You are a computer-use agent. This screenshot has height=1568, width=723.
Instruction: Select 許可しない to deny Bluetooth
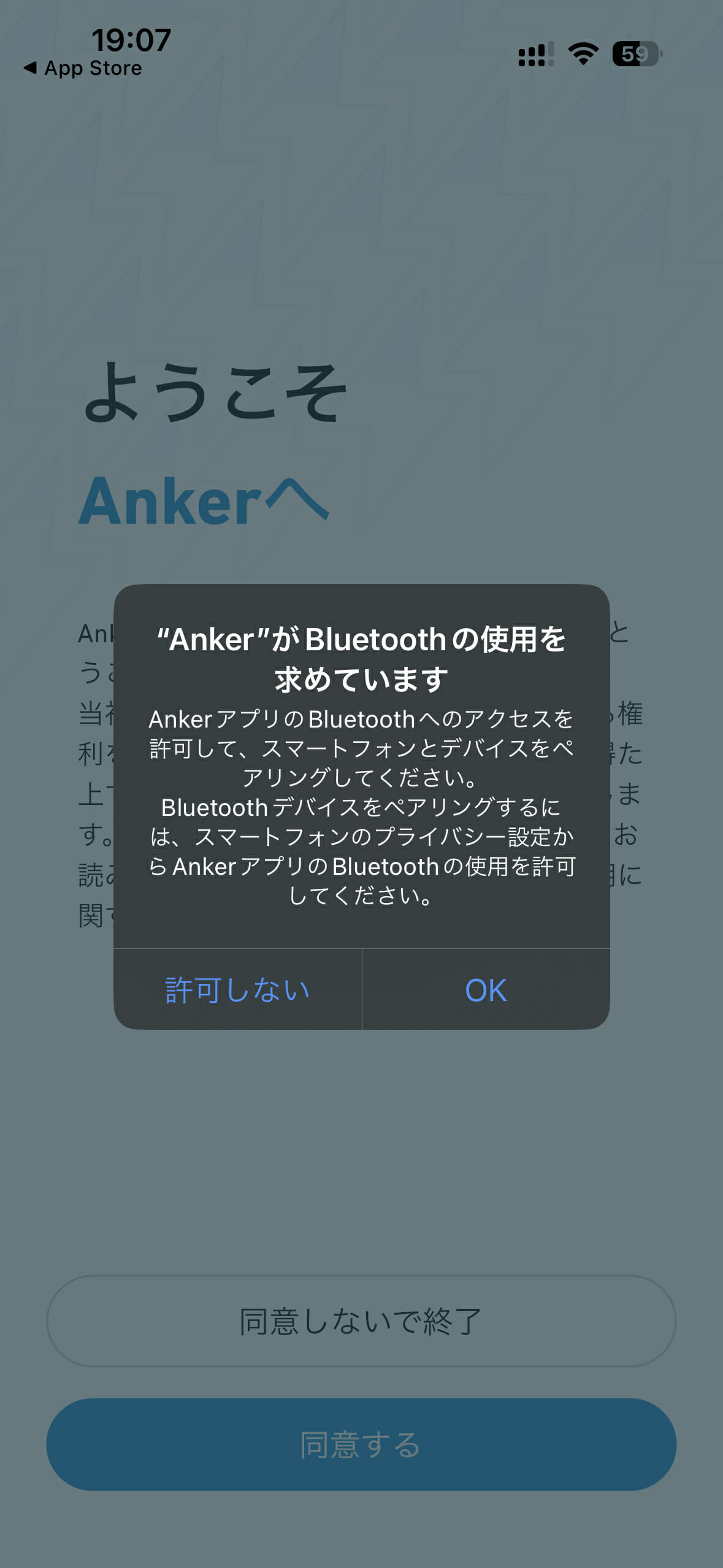[238, 990]
